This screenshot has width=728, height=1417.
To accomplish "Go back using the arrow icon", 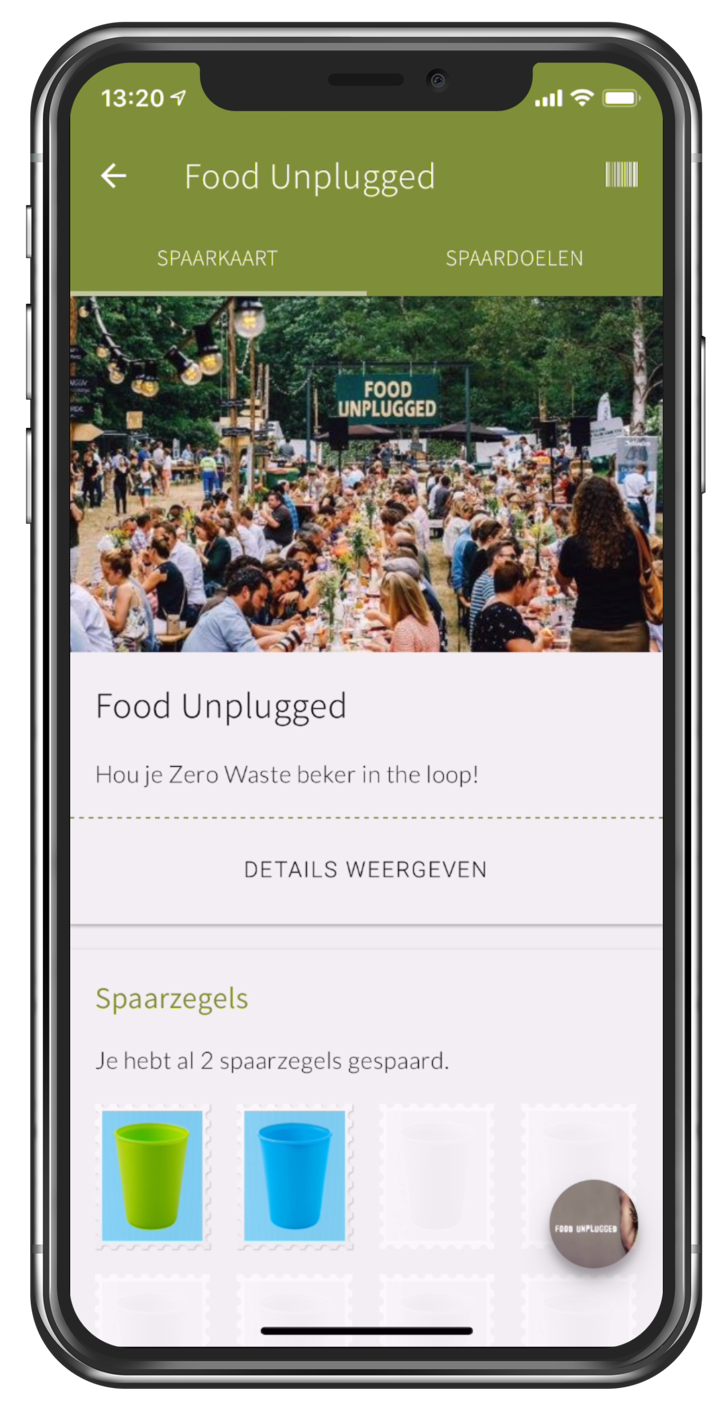I will pyautogui.click(x=114, y=176).
